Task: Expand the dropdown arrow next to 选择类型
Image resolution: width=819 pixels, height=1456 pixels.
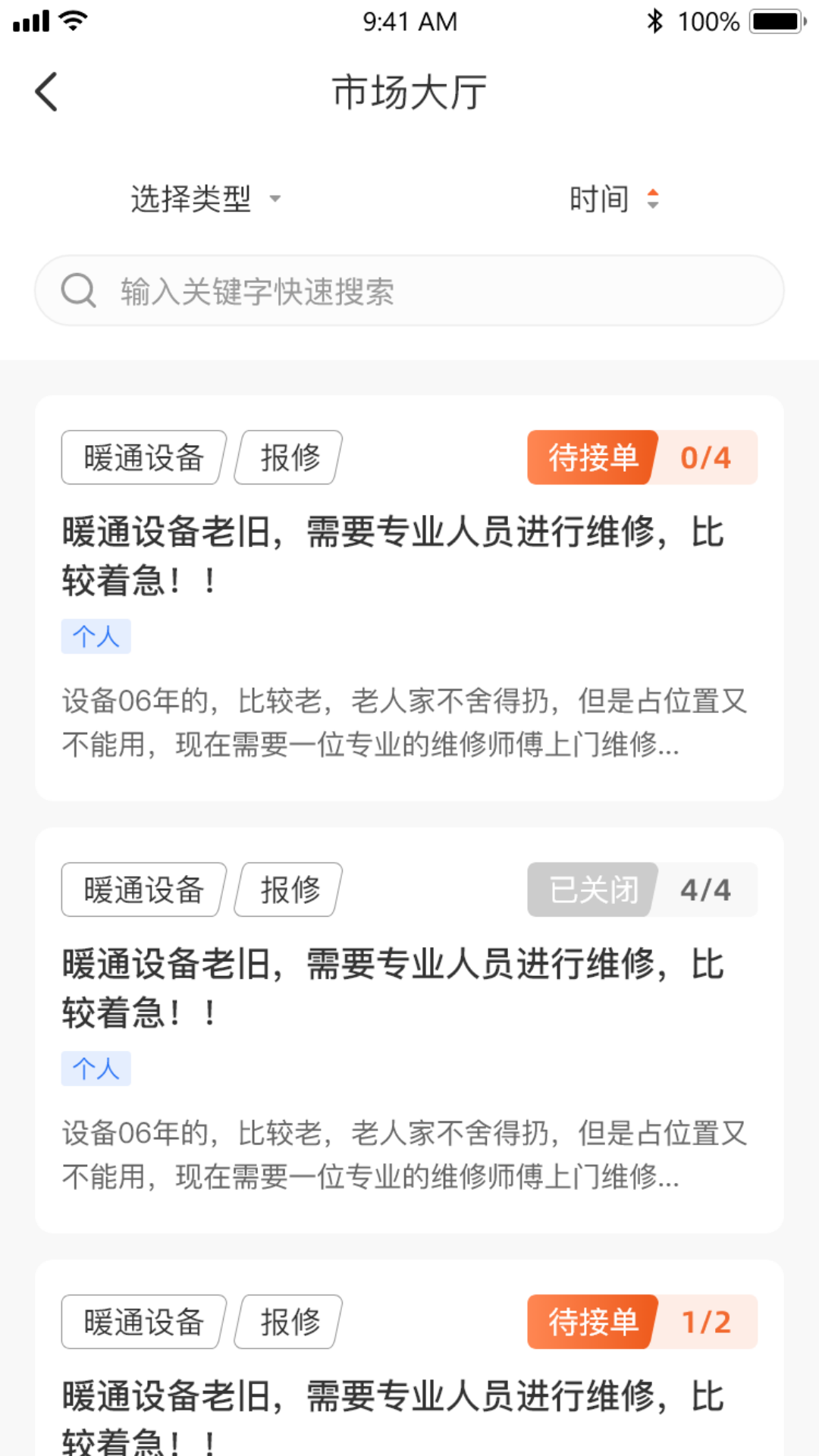Action: pyautogui.click(x=275, y=199)
